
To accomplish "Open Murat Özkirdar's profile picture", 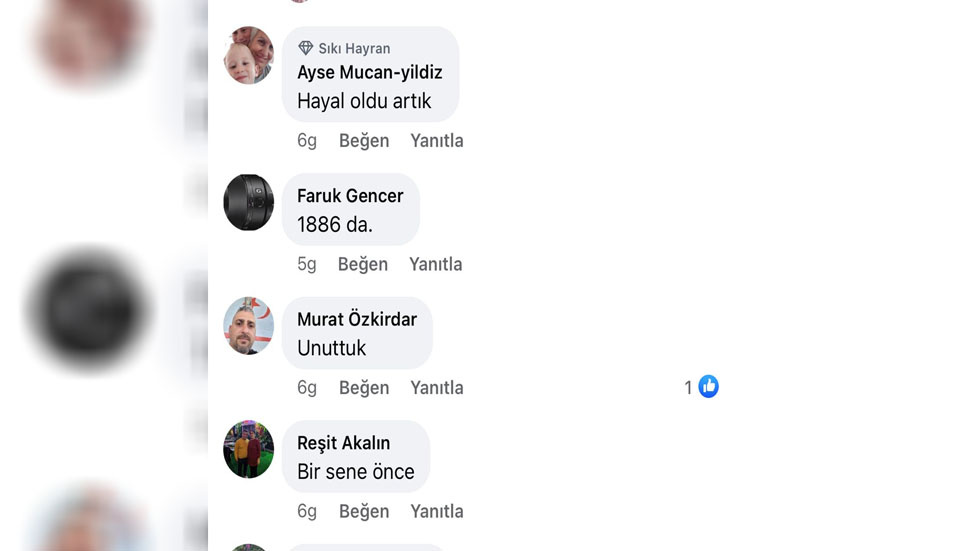I will [248, 326].
